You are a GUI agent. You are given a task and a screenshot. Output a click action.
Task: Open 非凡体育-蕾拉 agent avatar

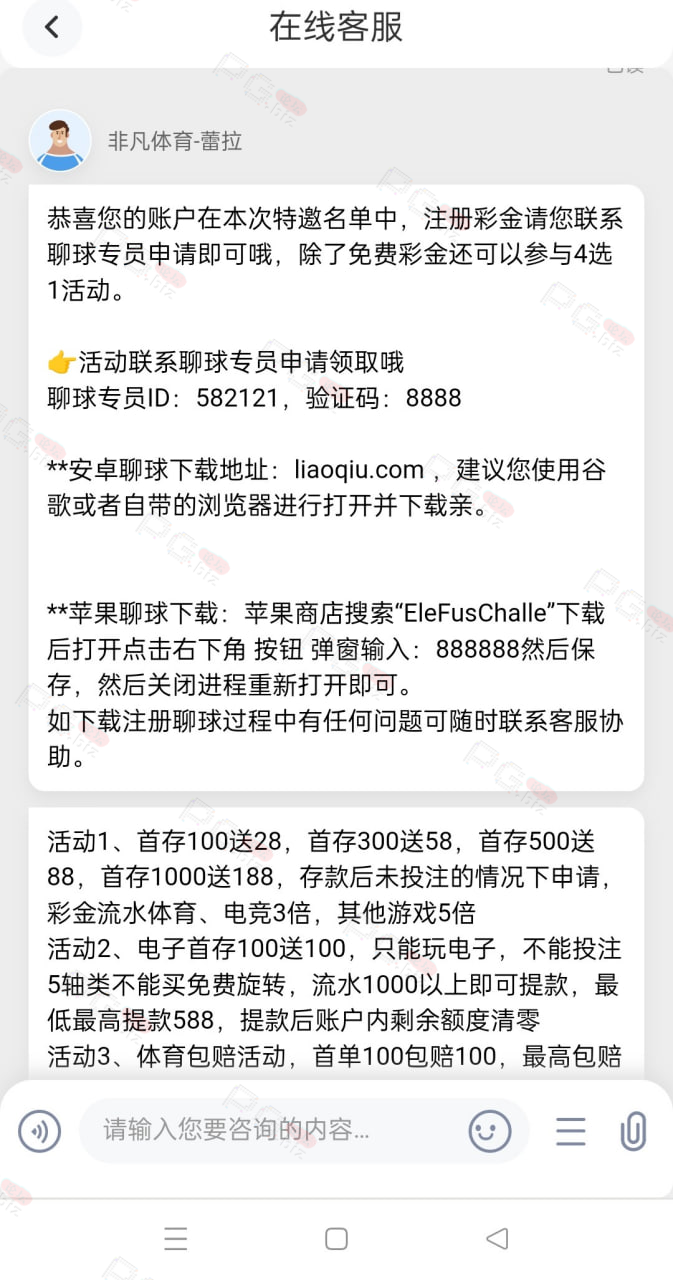(x=60, y=141)
